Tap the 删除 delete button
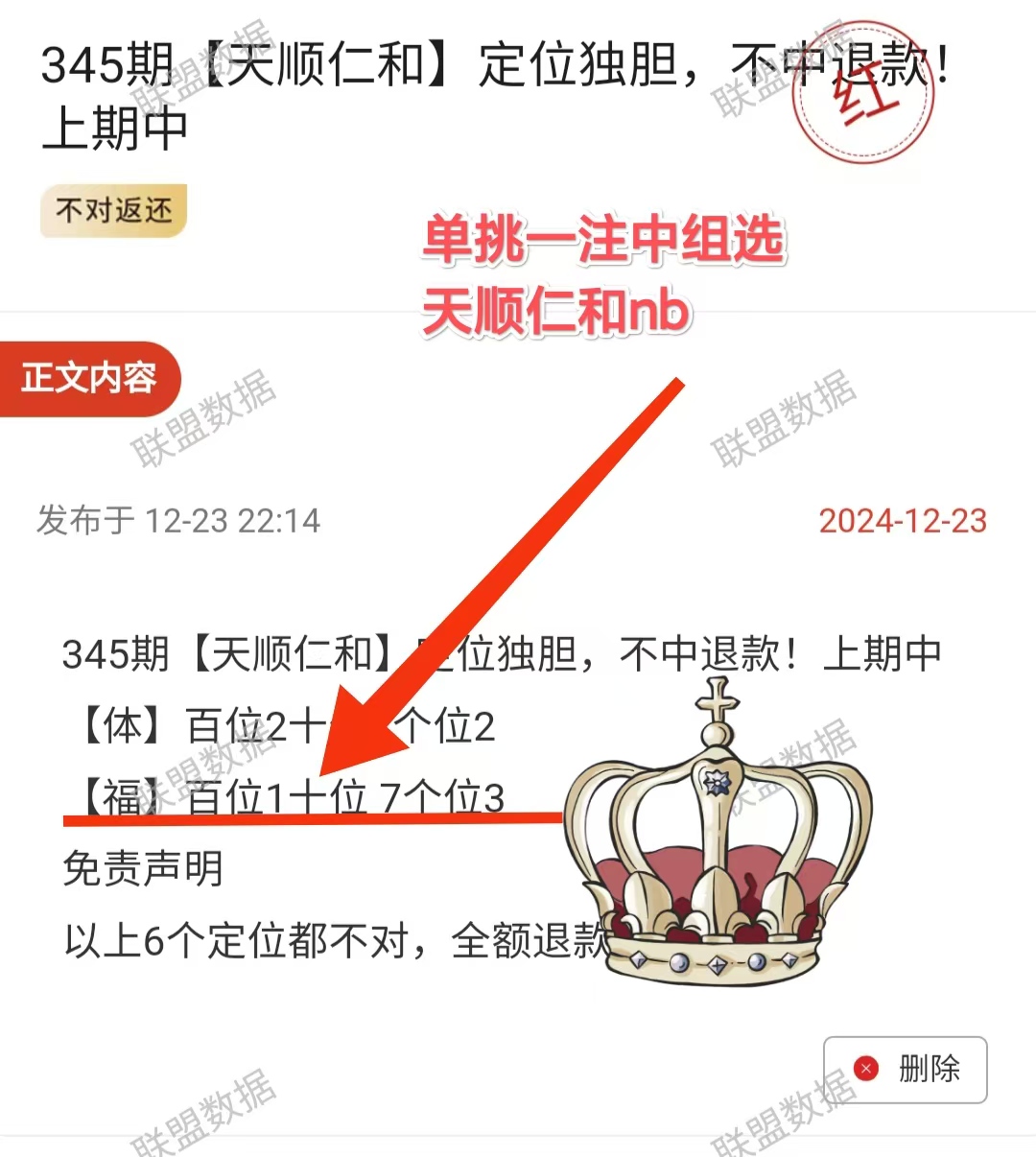This screenshot has width=1036, height=1157. point(906,1069)
